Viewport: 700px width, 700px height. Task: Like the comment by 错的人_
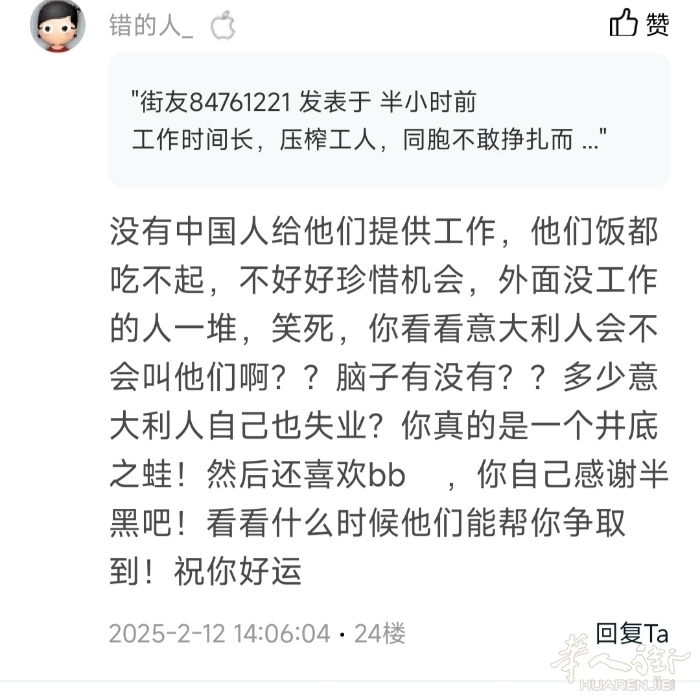pyautogui.click(x=639, y=24)
